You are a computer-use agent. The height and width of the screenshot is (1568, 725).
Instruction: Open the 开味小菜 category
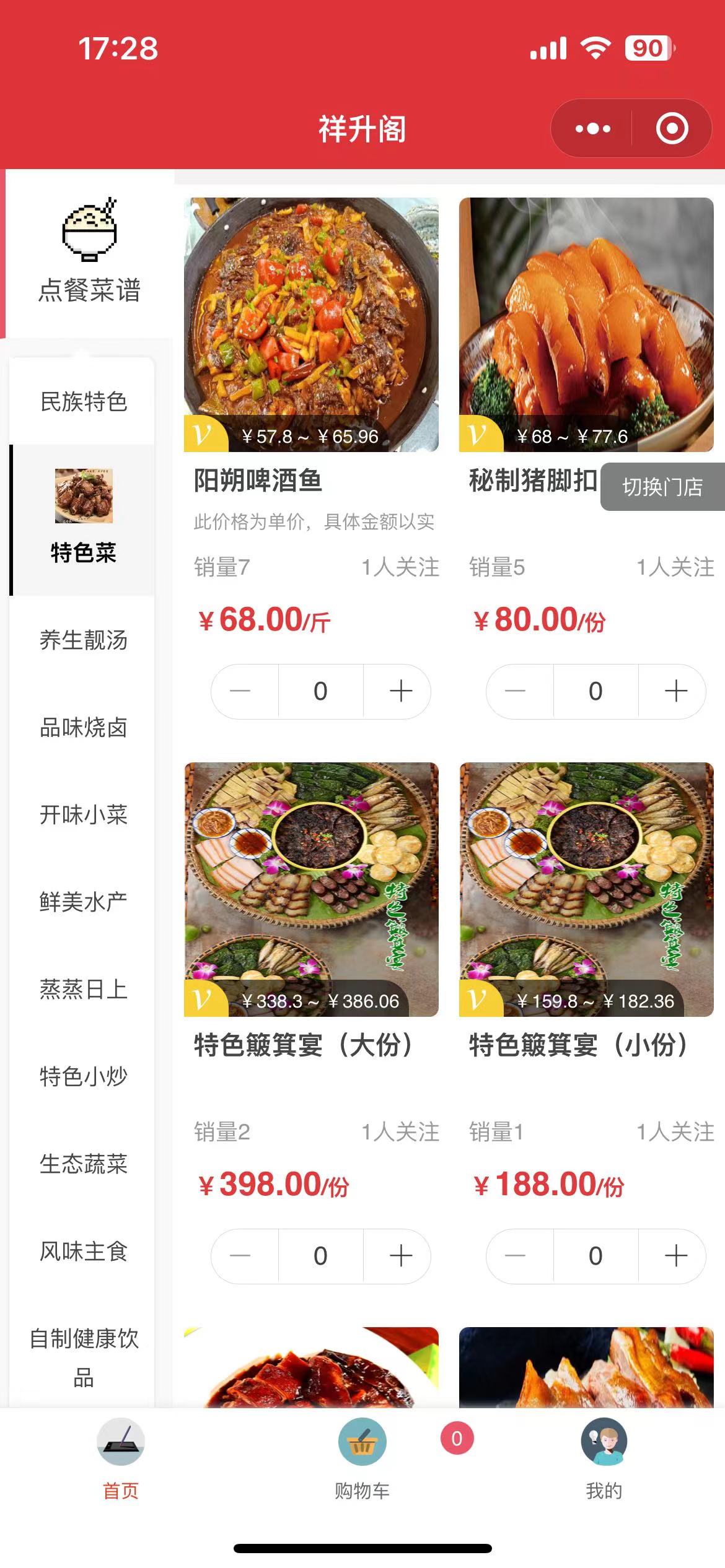tap(83, 814)
